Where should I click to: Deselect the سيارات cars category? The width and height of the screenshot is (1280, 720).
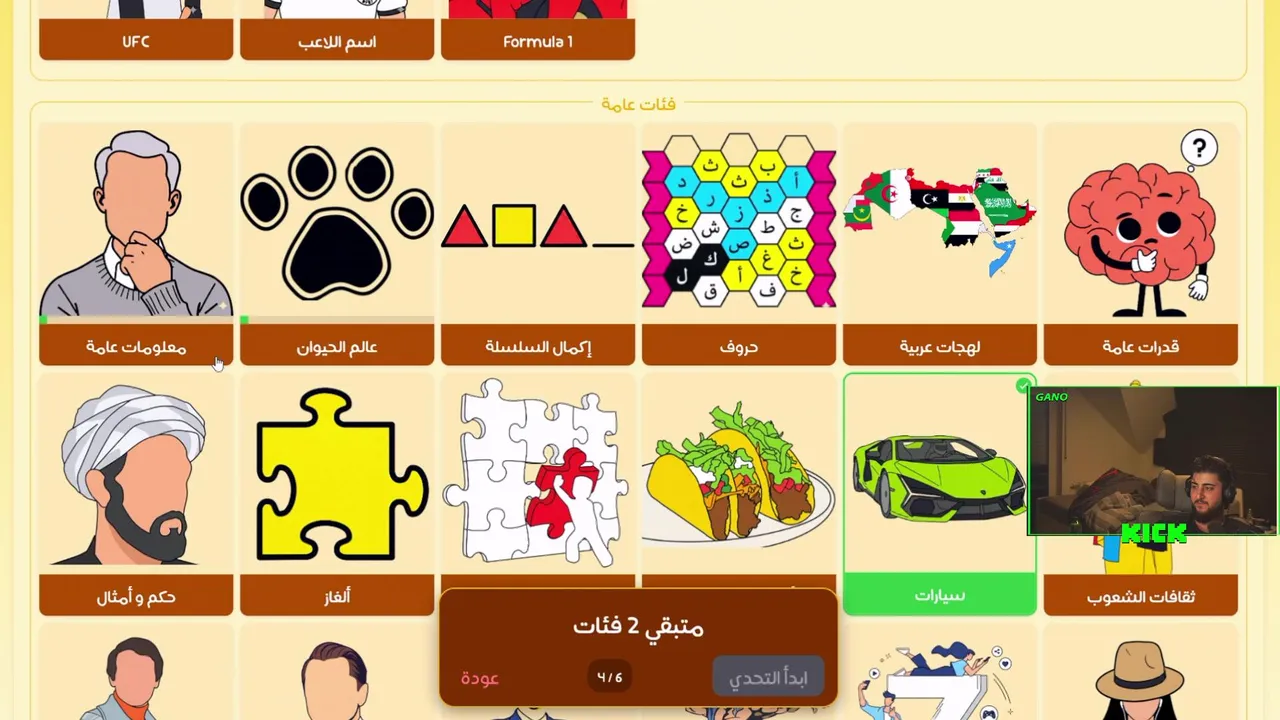[x=940, y=495]
